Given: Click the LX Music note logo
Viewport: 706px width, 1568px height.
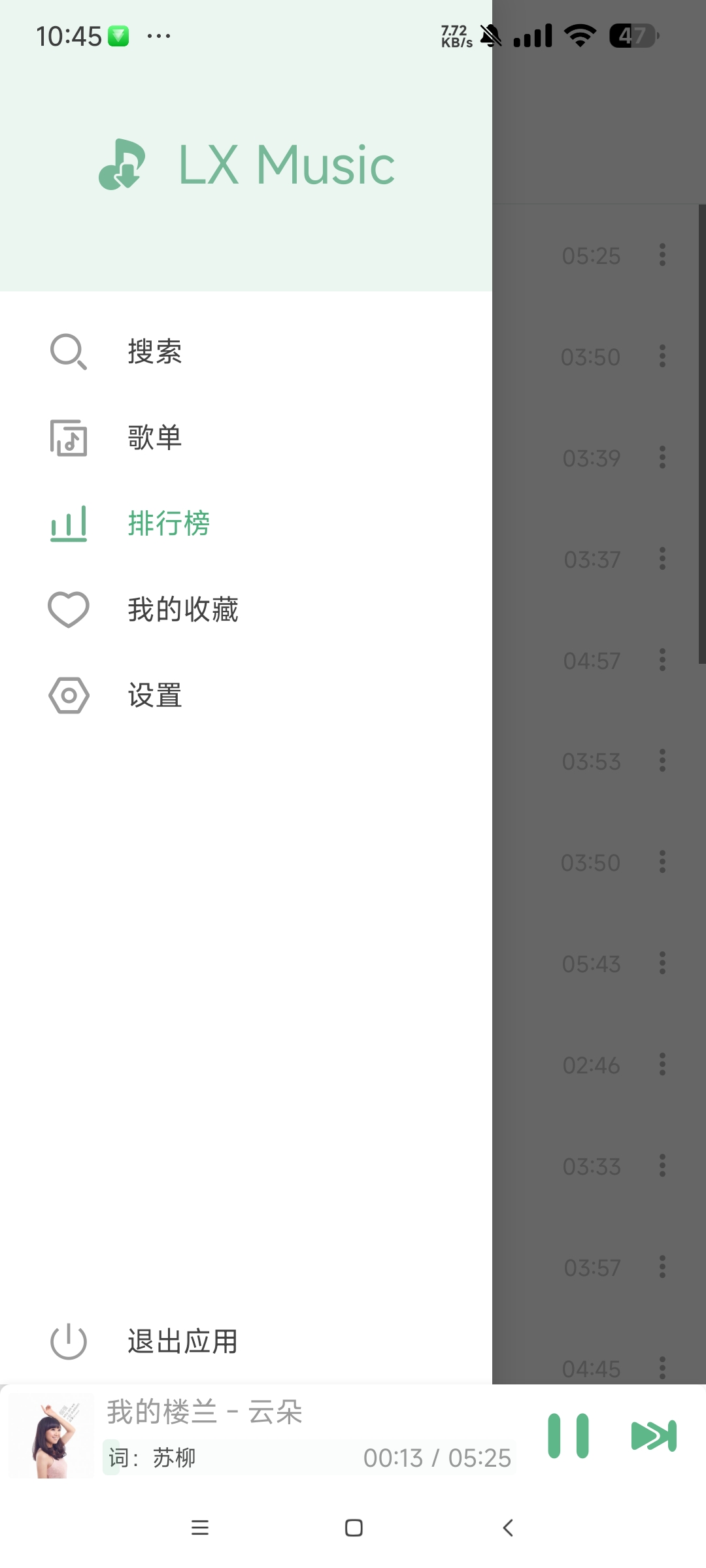Looking at the screenshot, I should click(124, 162).
